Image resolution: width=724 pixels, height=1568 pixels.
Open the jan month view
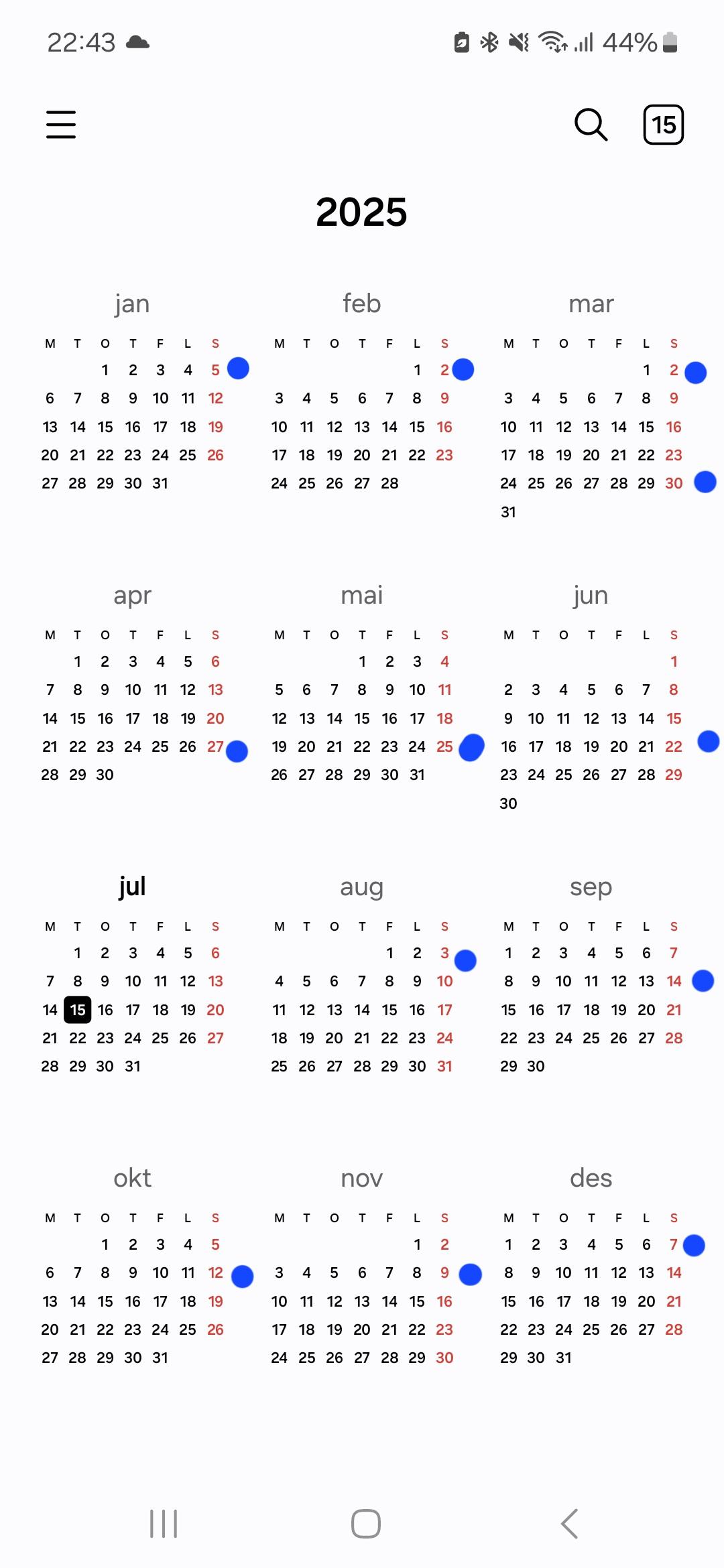(132, 304)
